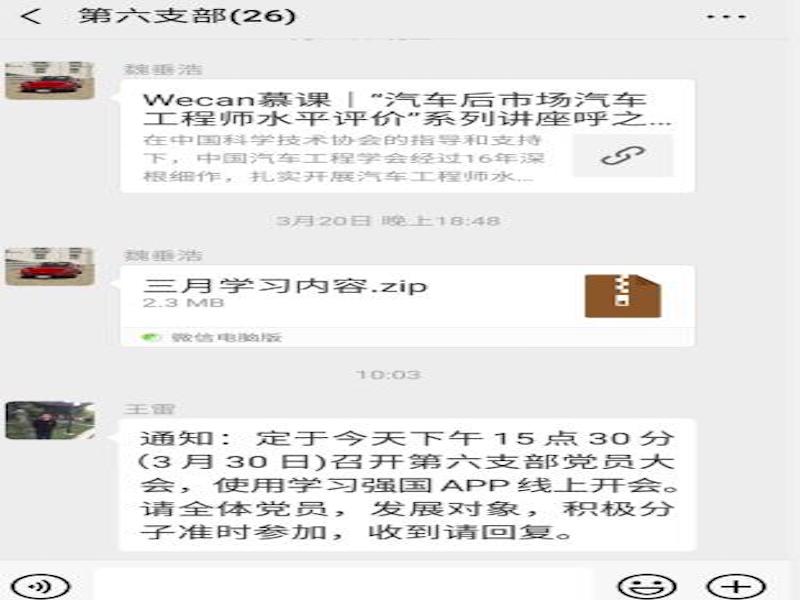Open the Wecan慕课 shared link card
This screenshot has height=600, width=800.
407,137
